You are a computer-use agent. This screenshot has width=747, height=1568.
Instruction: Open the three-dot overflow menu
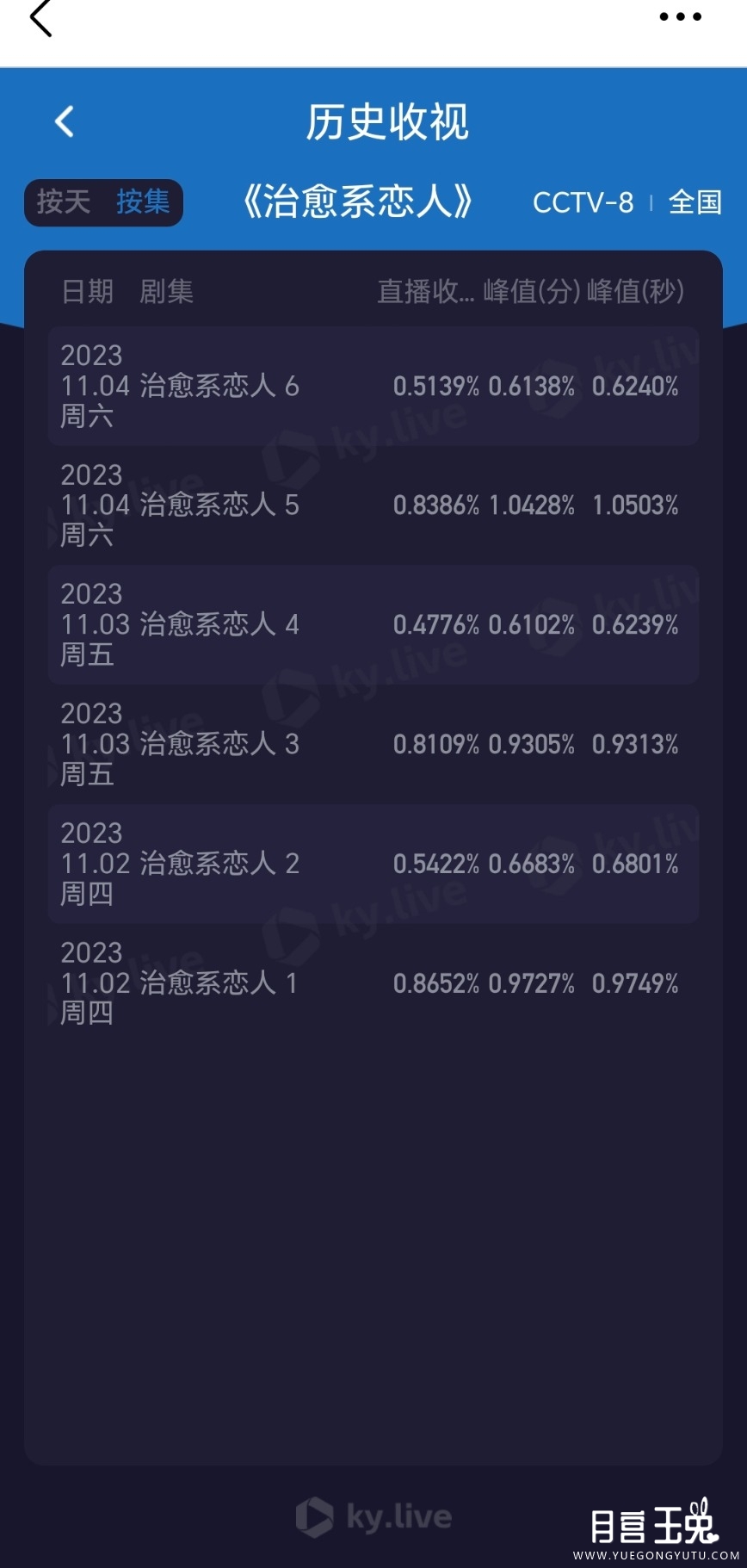(680, 16)
